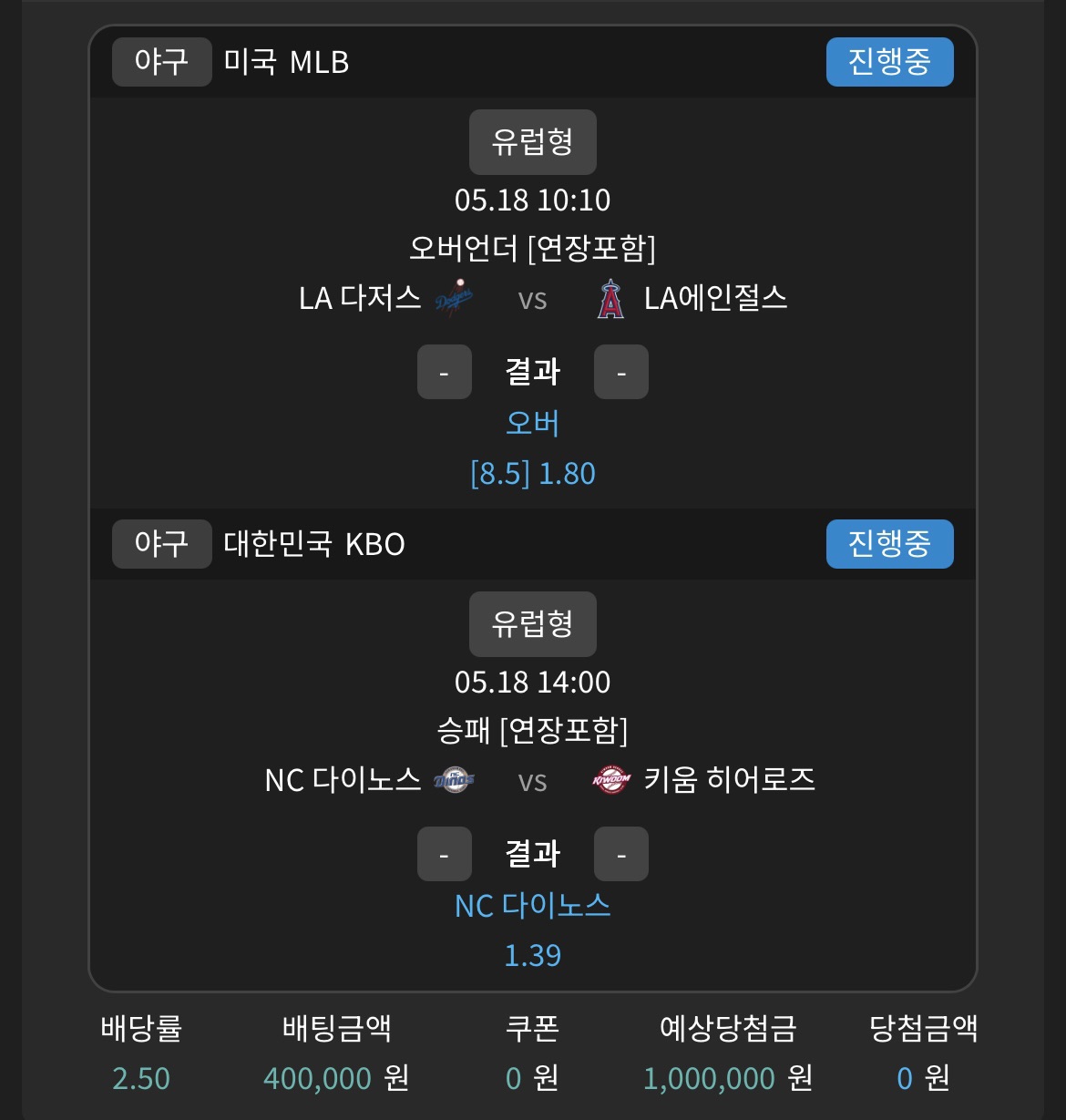Tap the 진행중 badge on the 대한민국 KBO row
This screenshot has width=1066, height=1120.
889,544
